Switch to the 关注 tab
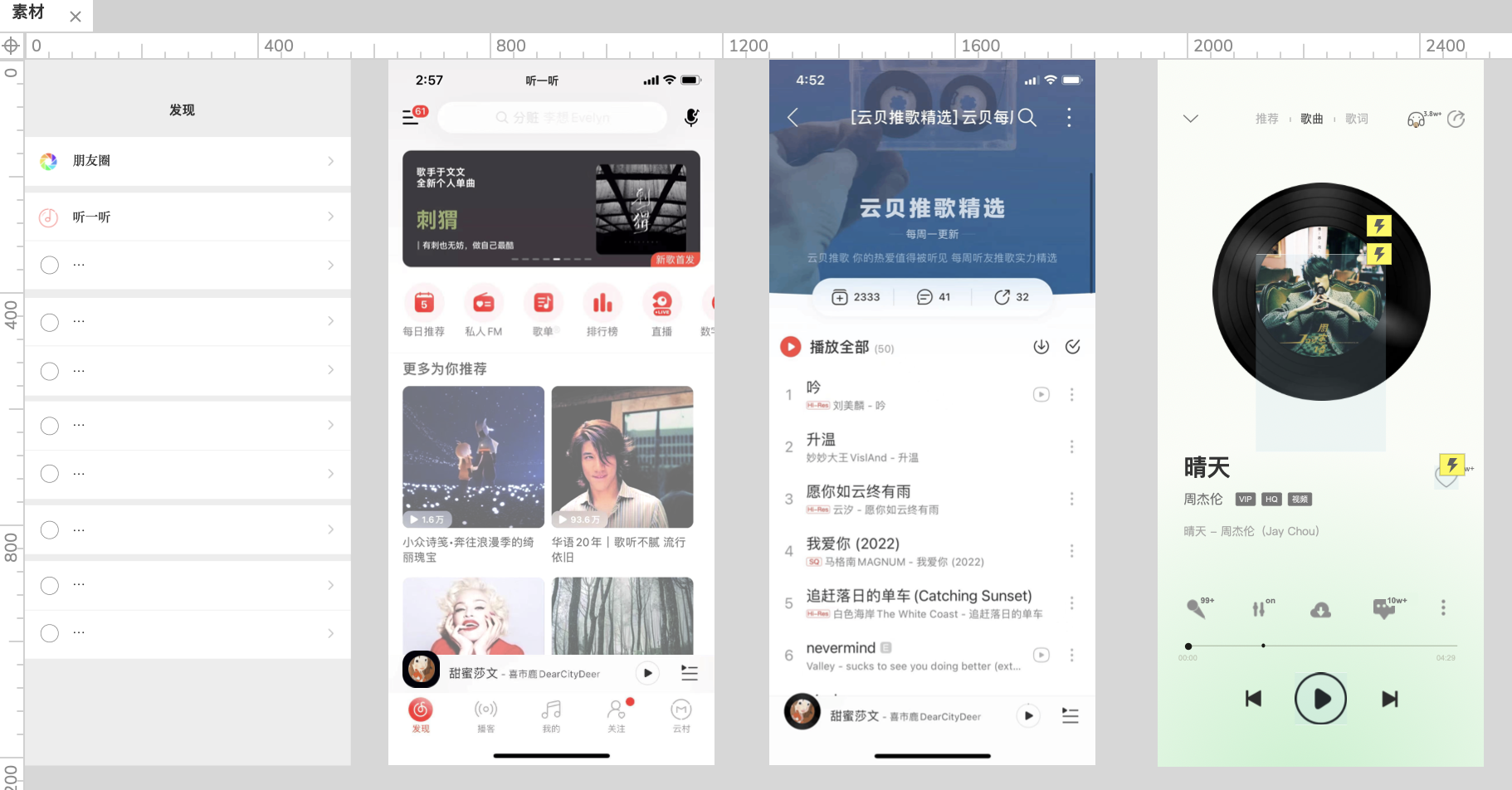The width and height of the screenshot is (1512, 790). (616, 715)
